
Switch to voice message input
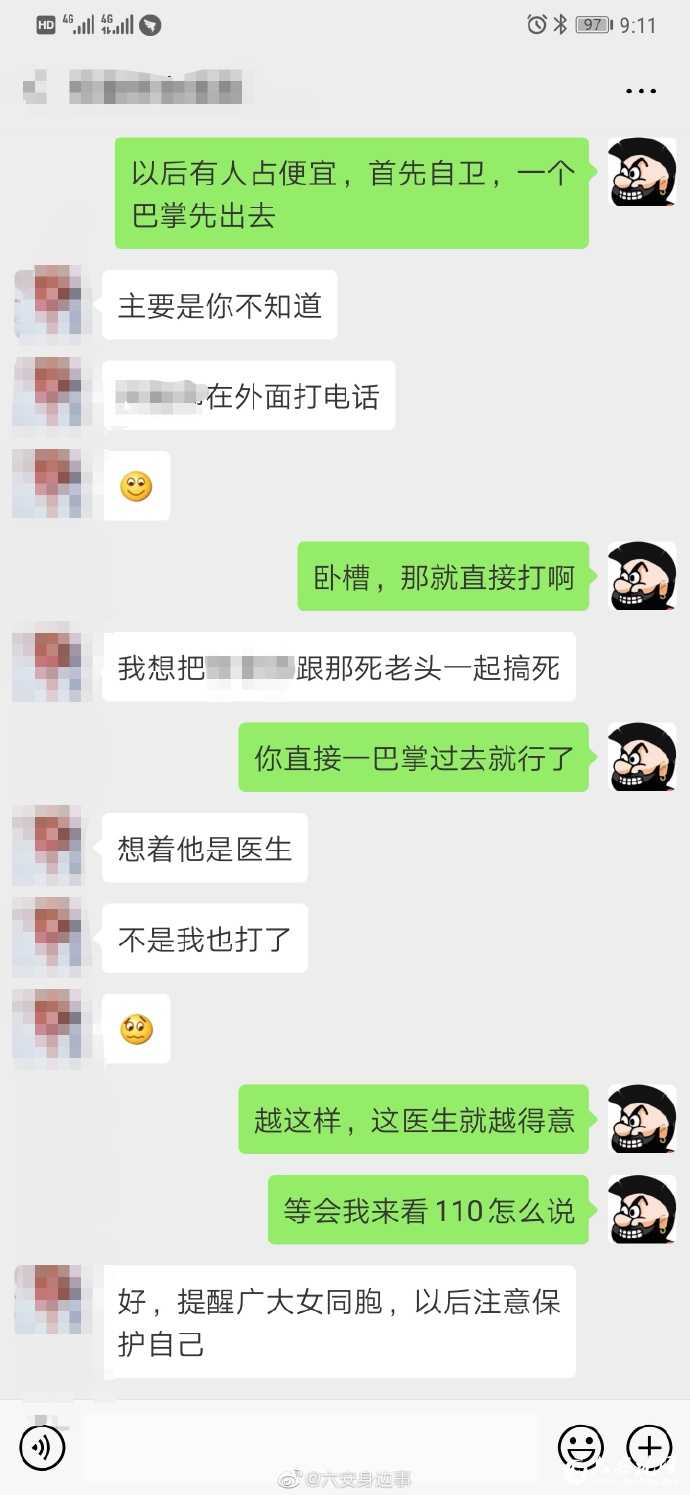pyautogui.click(x=42, y=1447)
